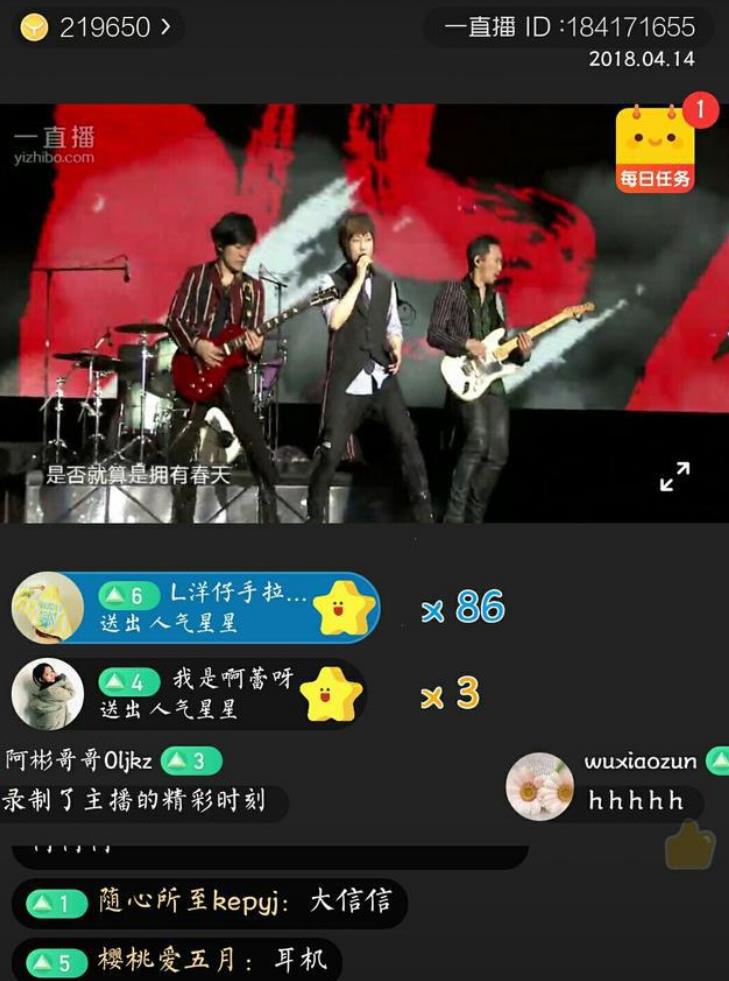Viewport: 729px width, 981px height.
Task: View wuxiaozun's profile avatar
Action: tap(539, 786)
